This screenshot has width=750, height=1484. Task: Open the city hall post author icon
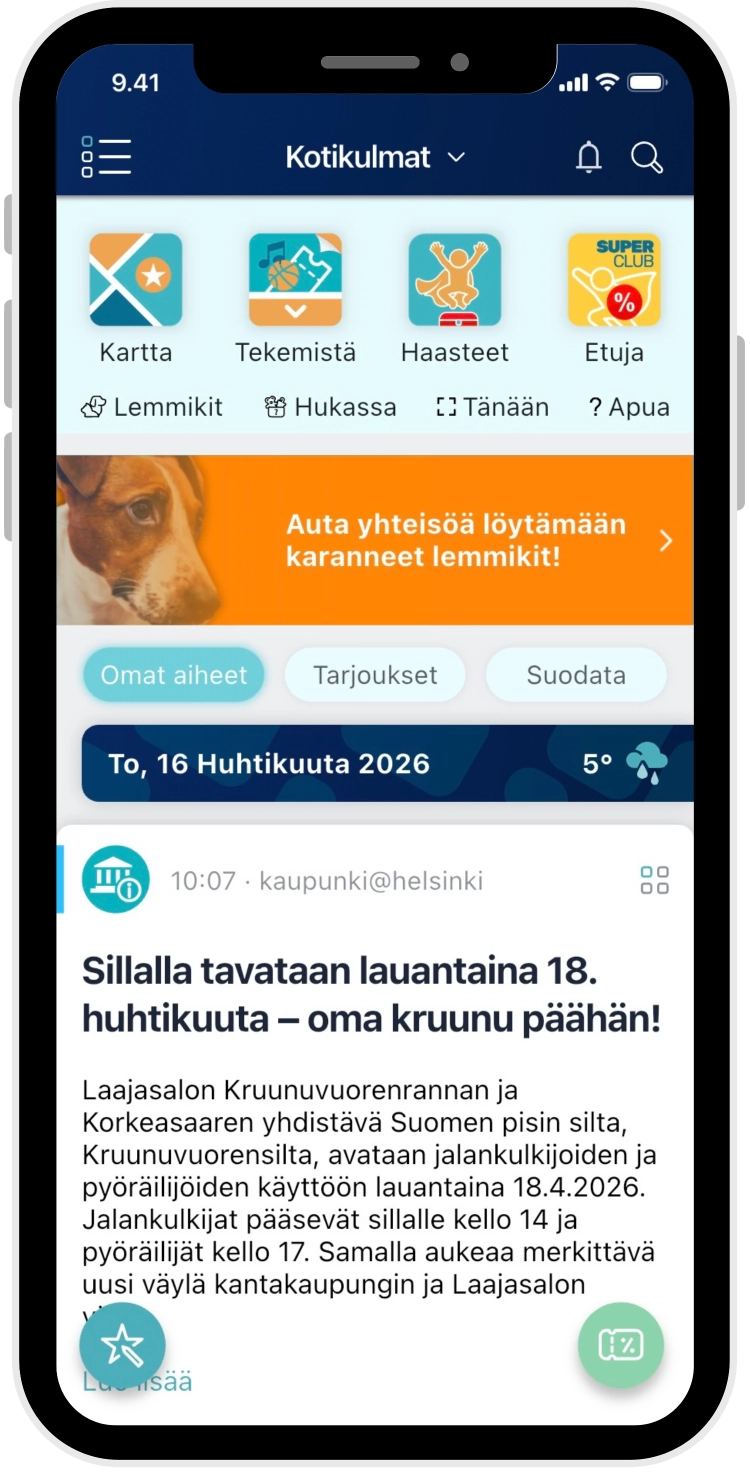pos(116,880)
